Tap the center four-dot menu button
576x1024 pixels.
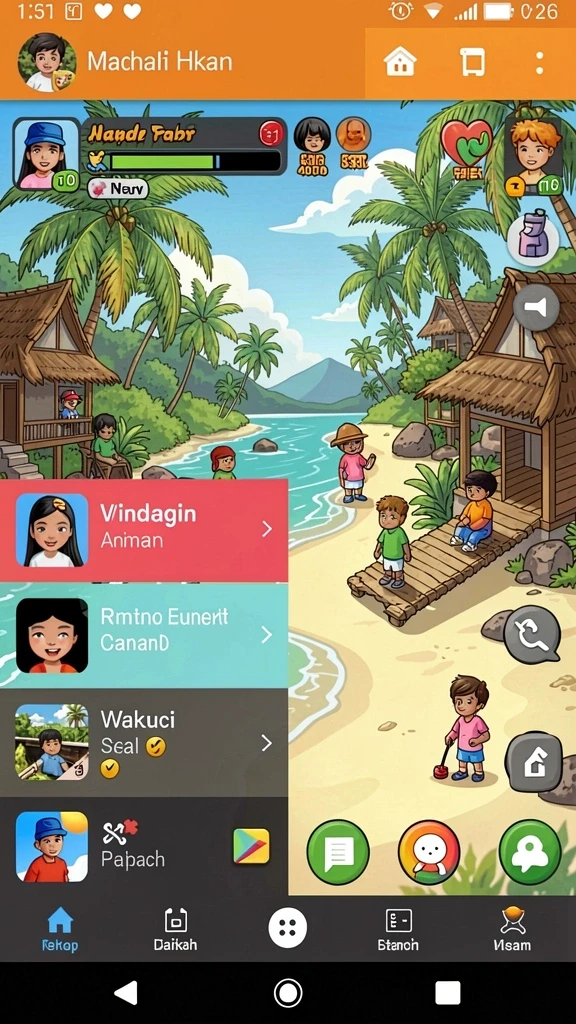pyautogui.click(x=288, y=927)
